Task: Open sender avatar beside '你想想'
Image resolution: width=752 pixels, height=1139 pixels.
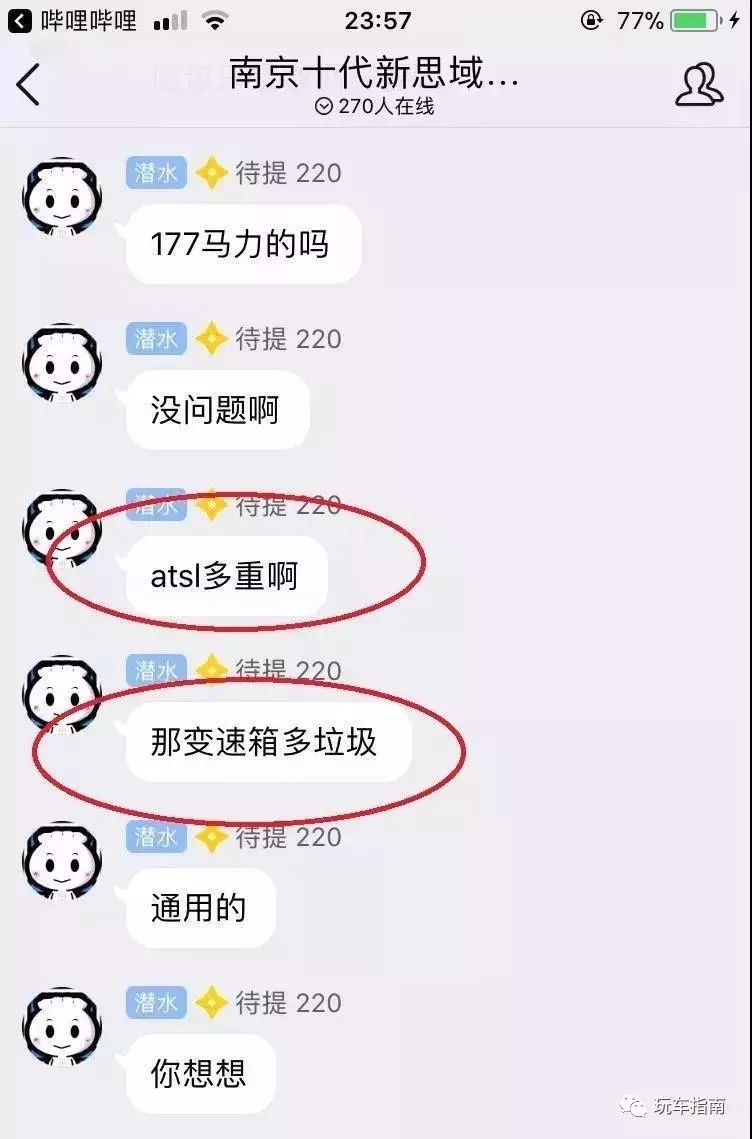Action: [62, 1026]
